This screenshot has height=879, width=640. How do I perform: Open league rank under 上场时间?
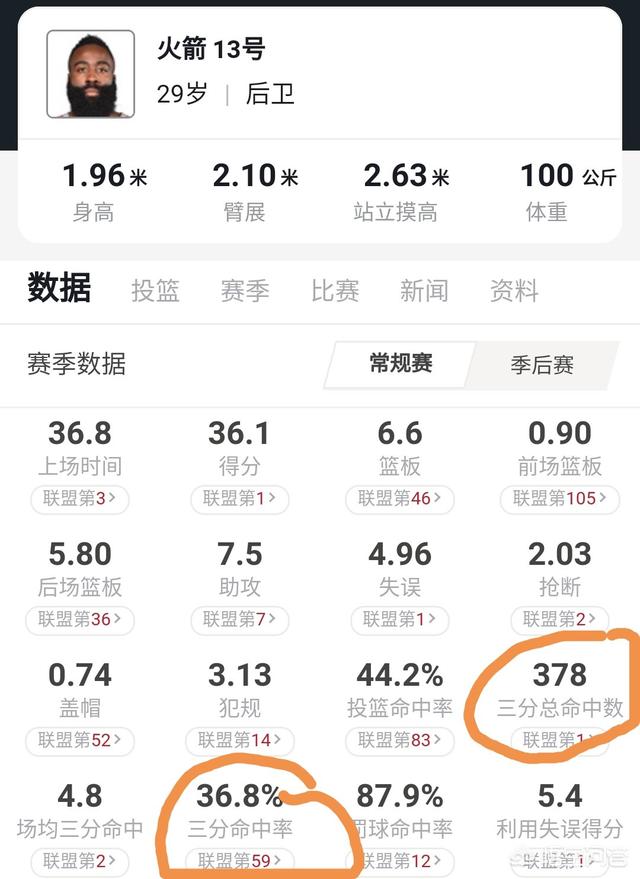tap(80, 499)
